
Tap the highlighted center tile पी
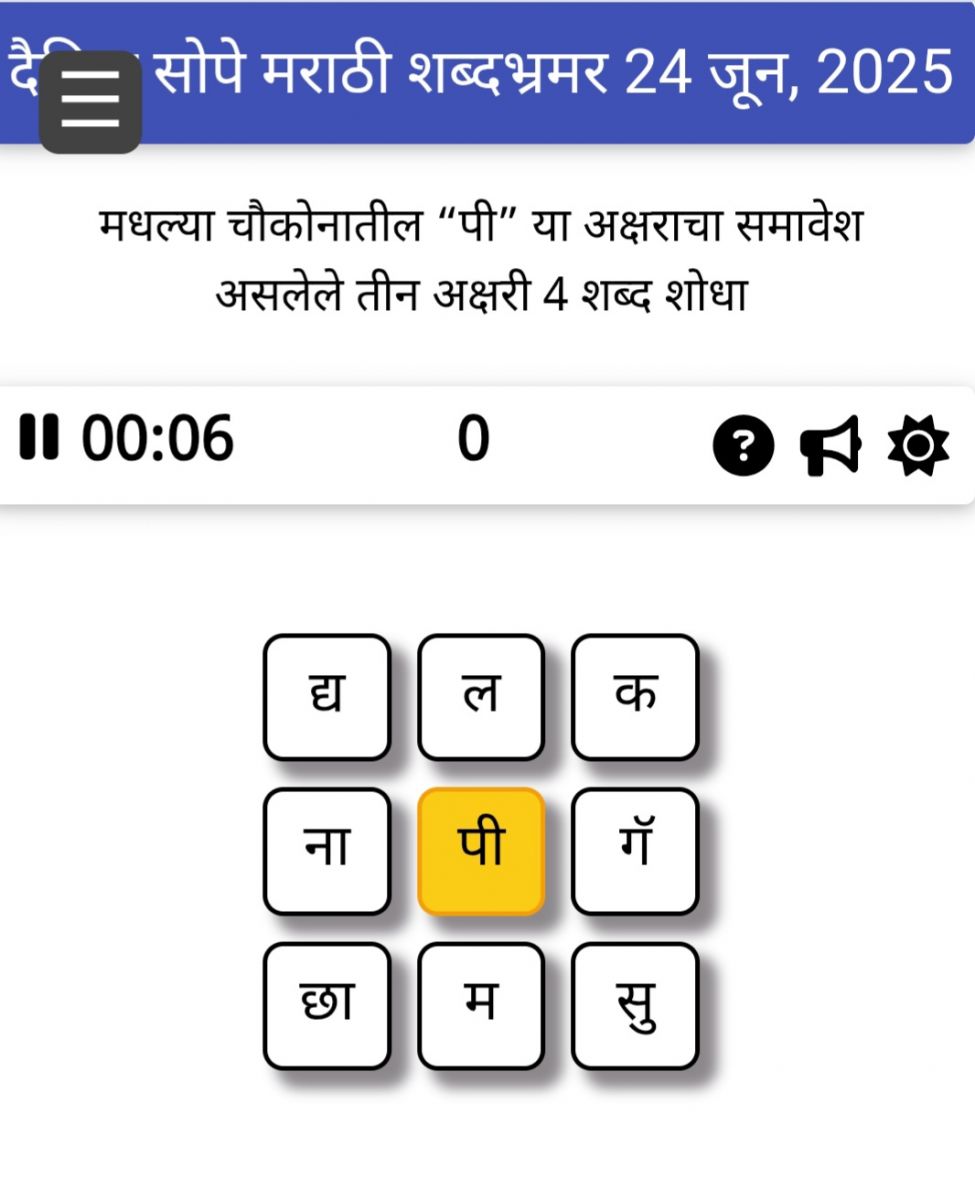pos(480,851)
